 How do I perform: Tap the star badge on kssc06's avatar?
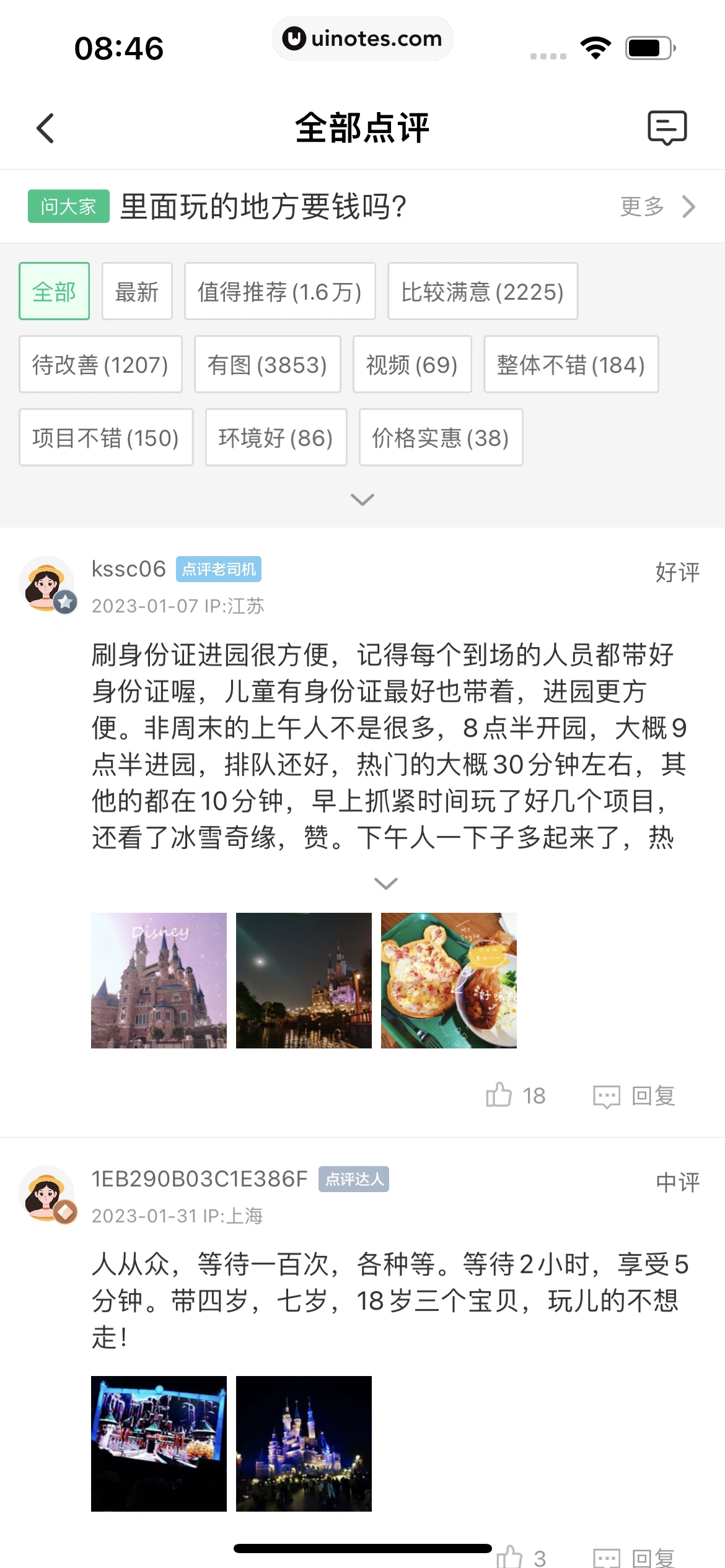click(x=66, y=600)
